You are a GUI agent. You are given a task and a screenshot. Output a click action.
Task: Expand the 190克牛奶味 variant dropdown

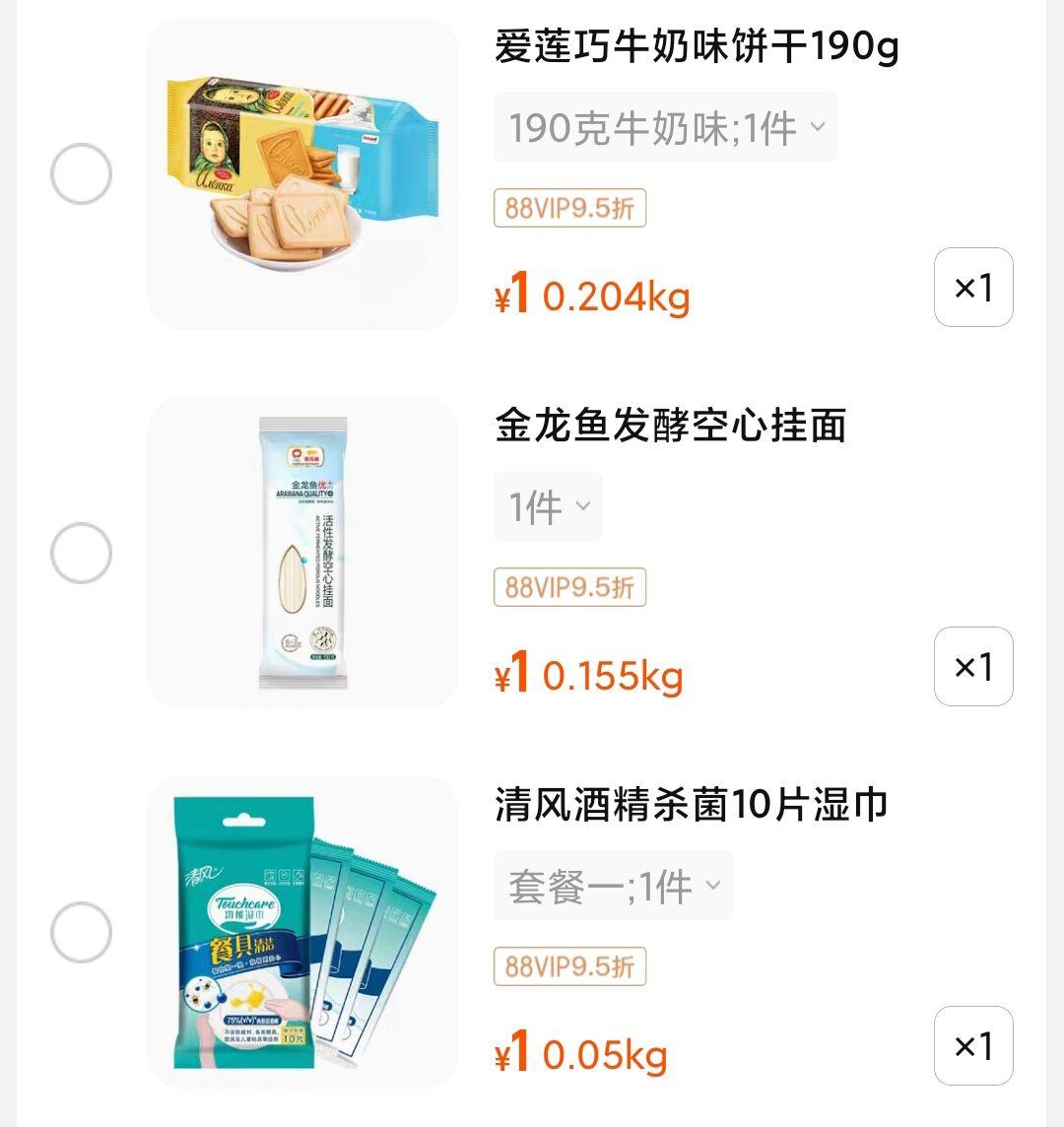click(665, 126)
